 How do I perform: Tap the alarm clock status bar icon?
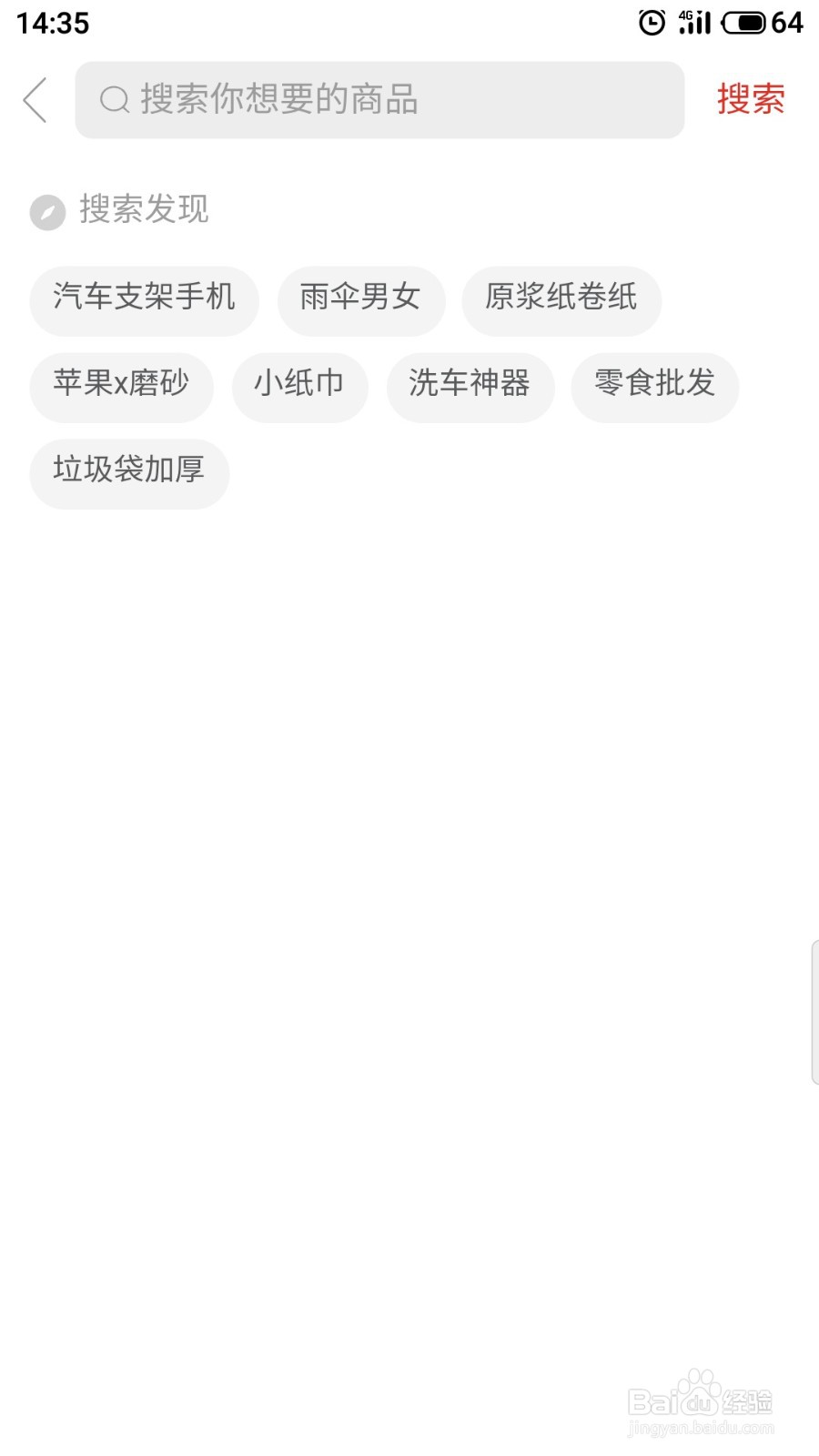click(652, 22)
